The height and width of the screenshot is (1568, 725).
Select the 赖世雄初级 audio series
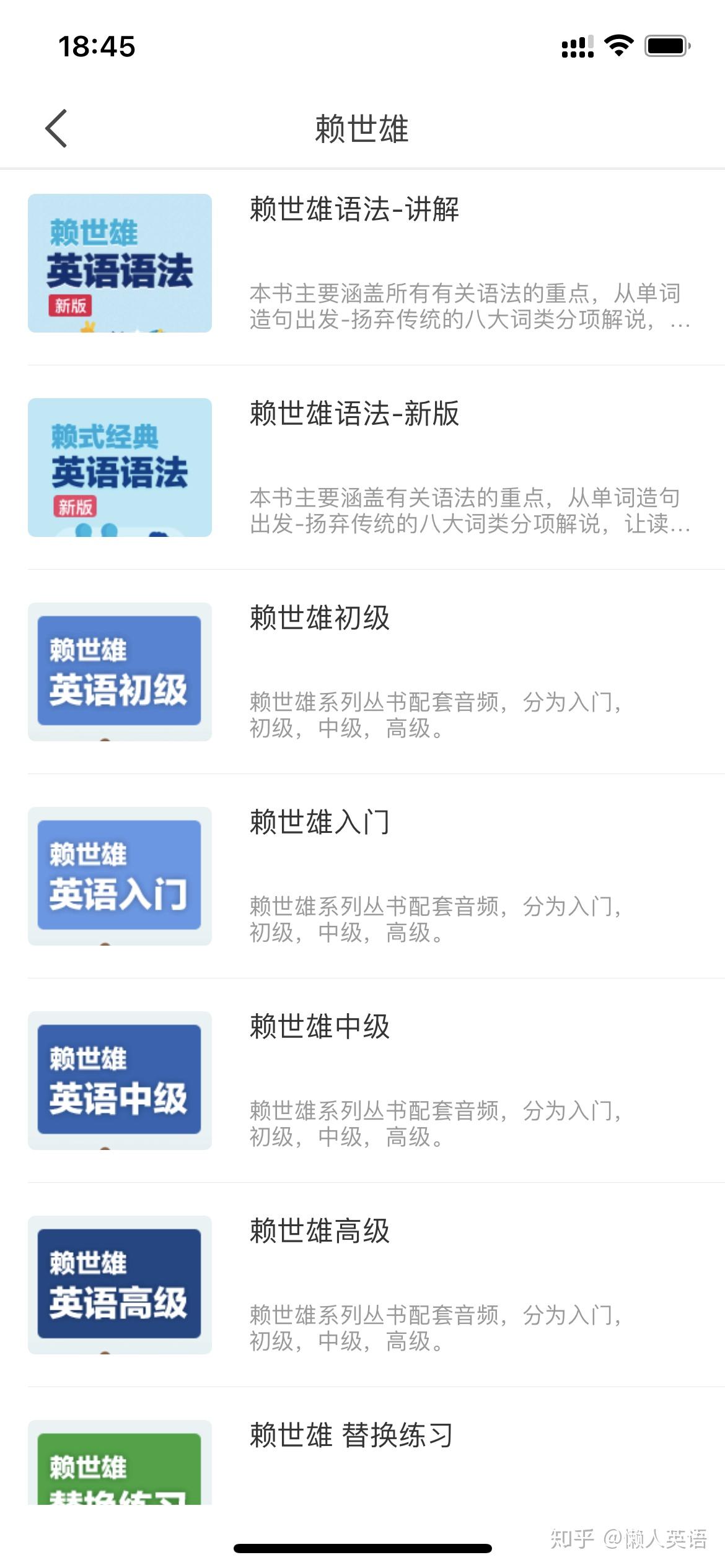tap(320, 618)
